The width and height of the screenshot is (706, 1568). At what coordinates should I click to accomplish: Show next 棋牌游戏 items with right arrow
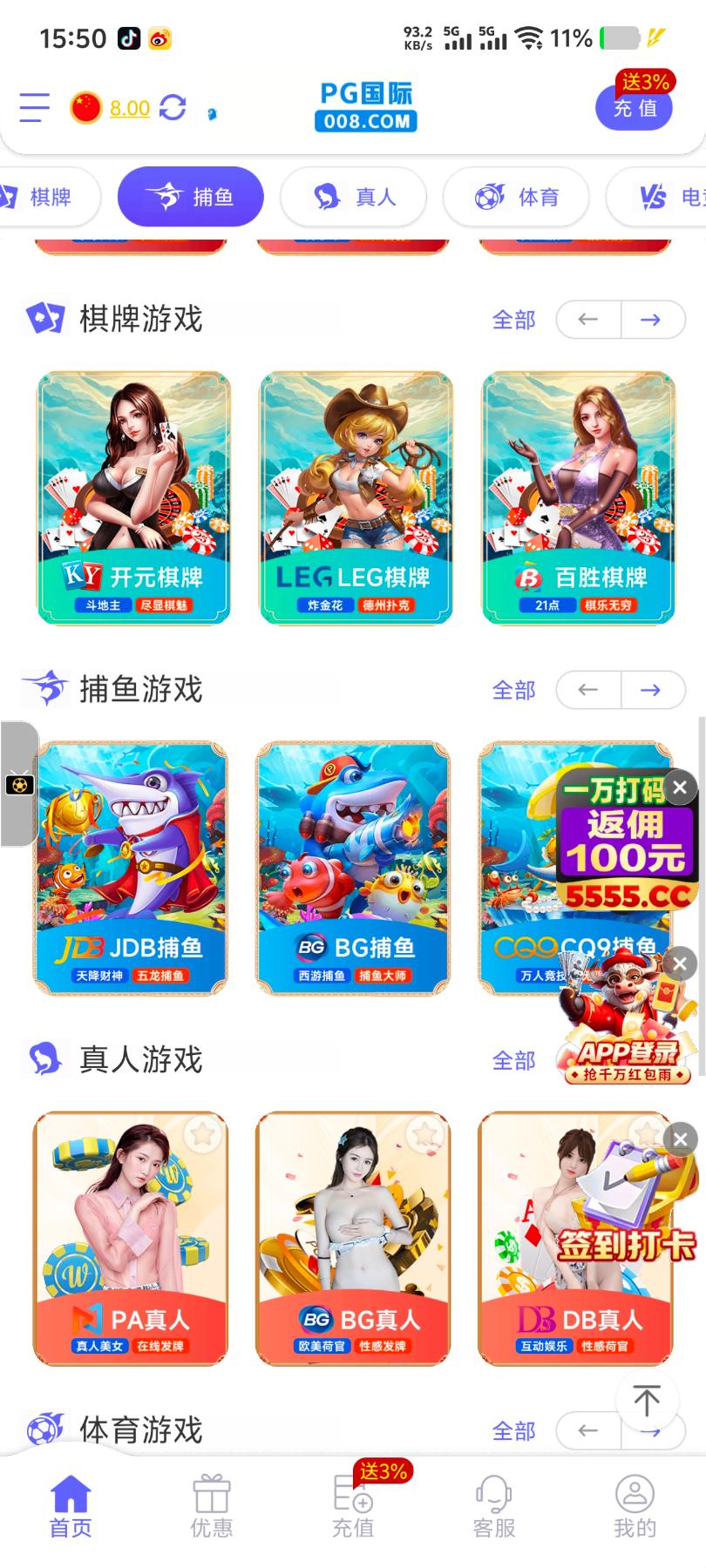coord(652,320)
